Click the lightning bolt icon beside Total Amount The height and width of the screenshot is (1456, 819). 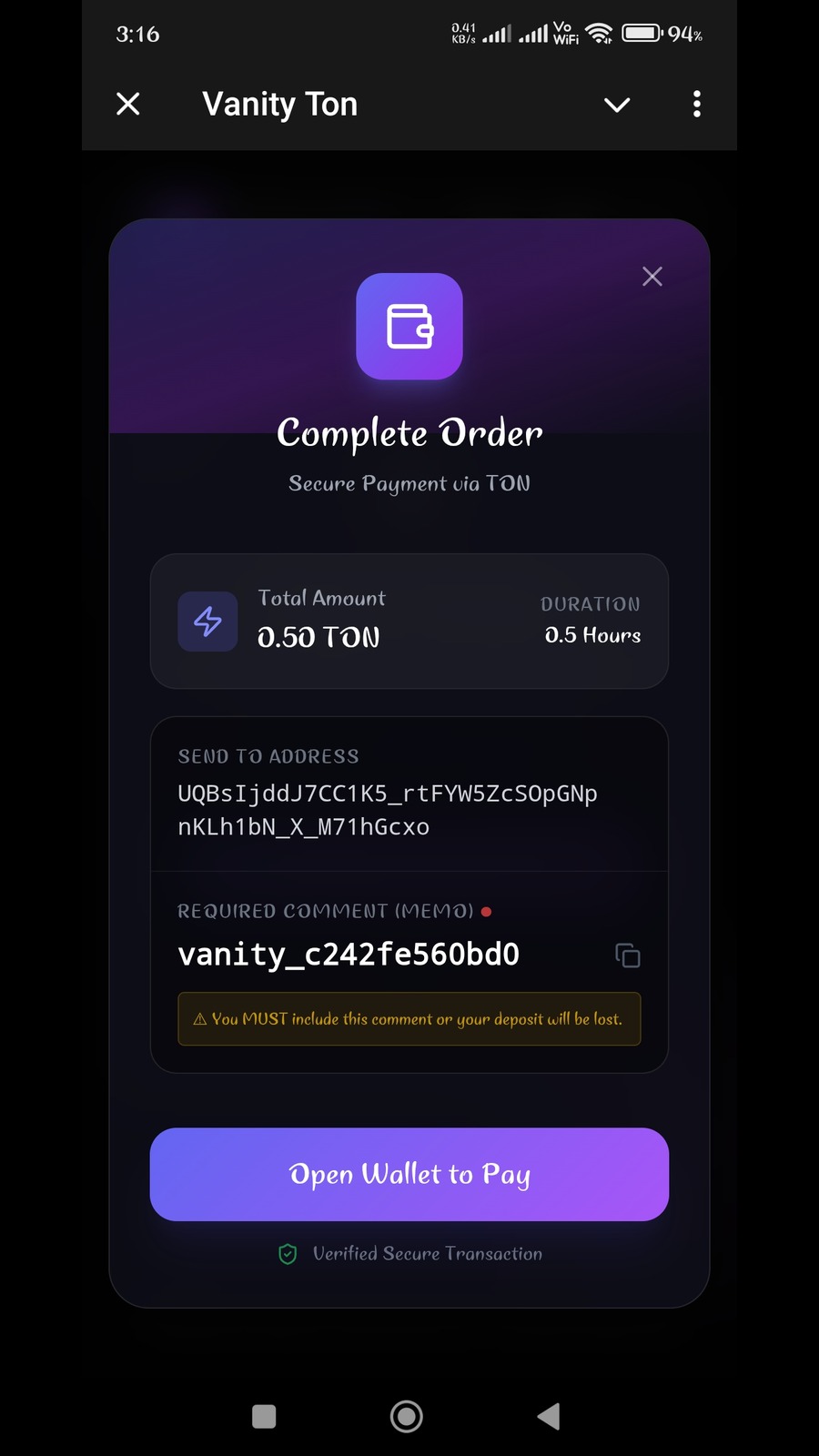tap(207, 622)
